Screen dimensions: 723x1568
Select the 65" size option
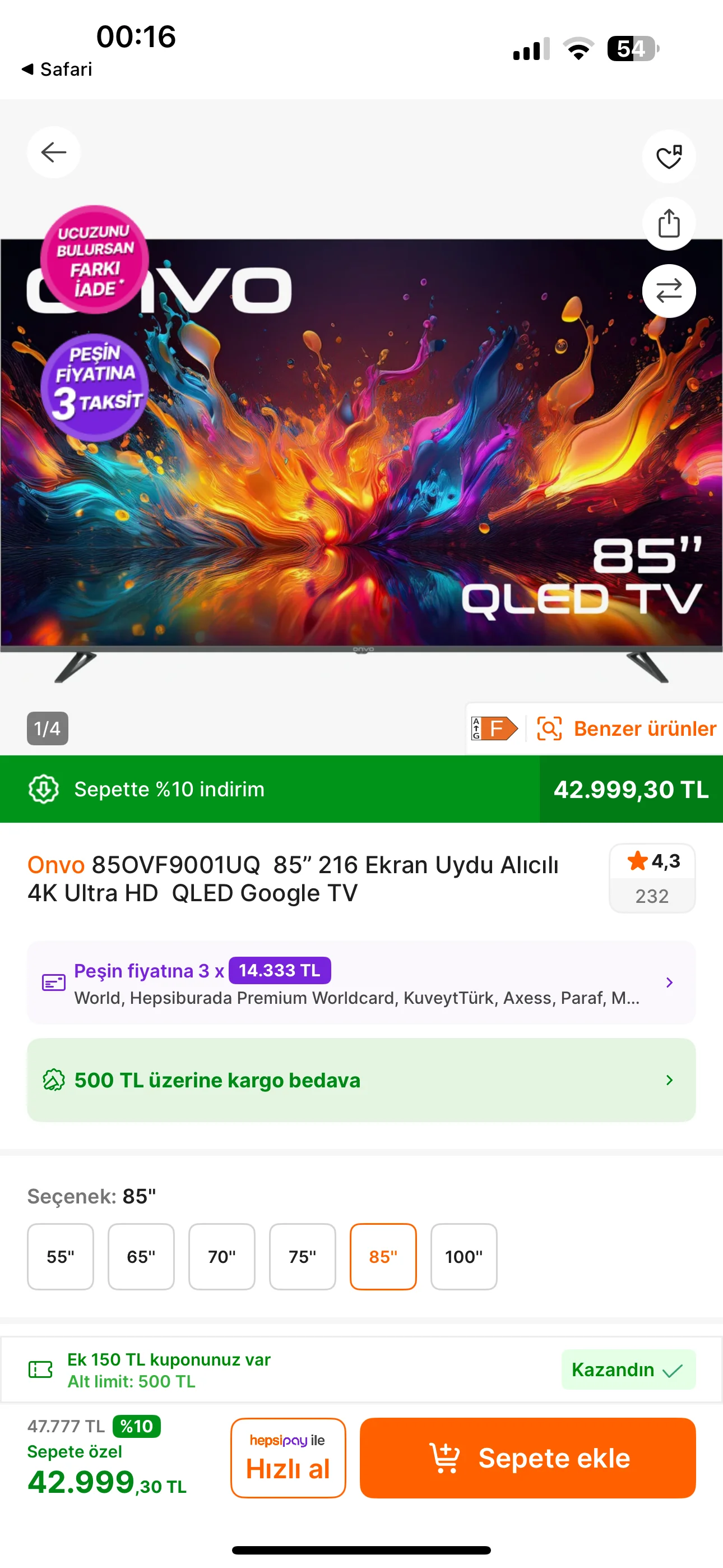click(141, 1256)
